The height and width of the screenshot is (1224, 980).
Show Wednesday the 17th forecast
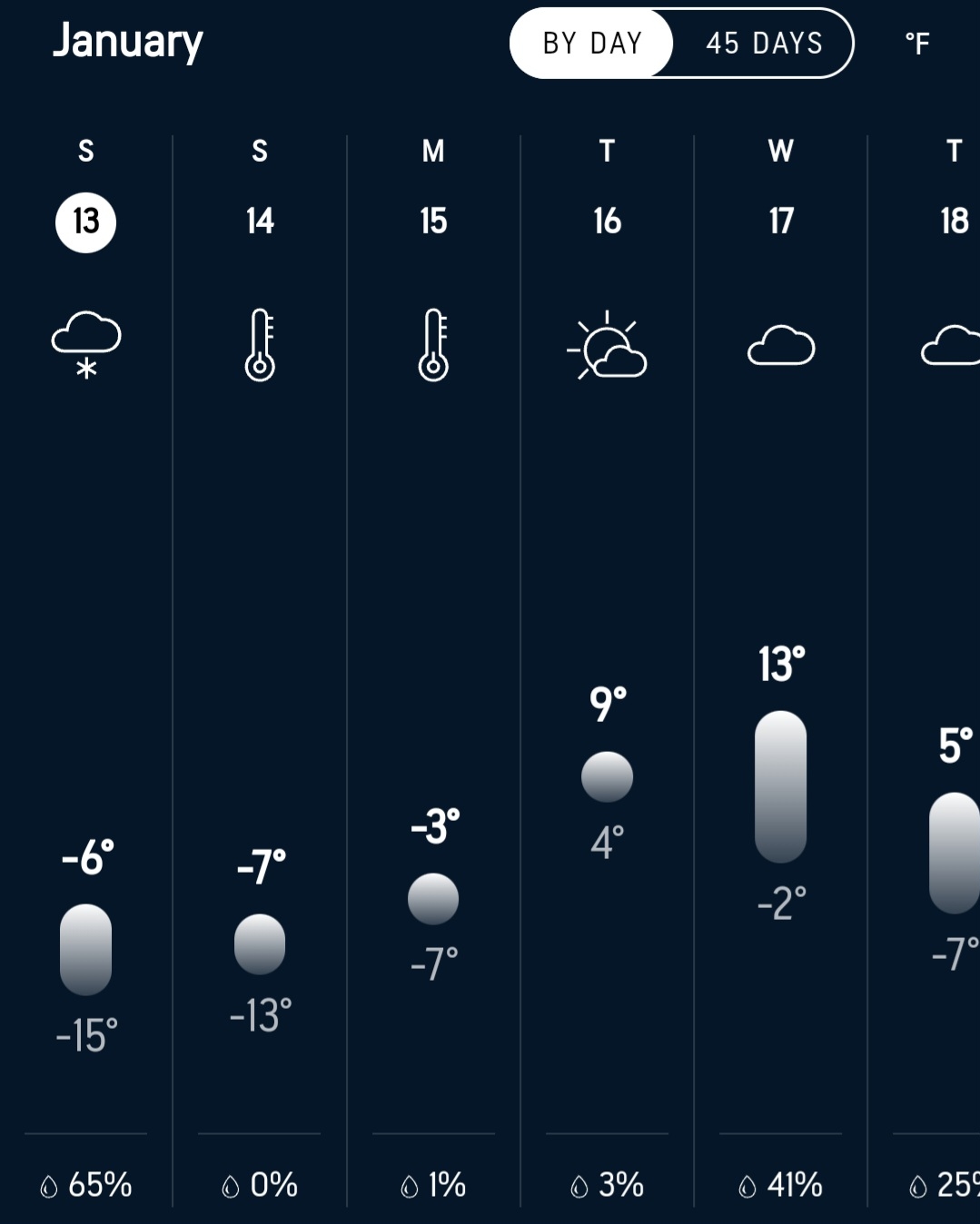(781, 222)
